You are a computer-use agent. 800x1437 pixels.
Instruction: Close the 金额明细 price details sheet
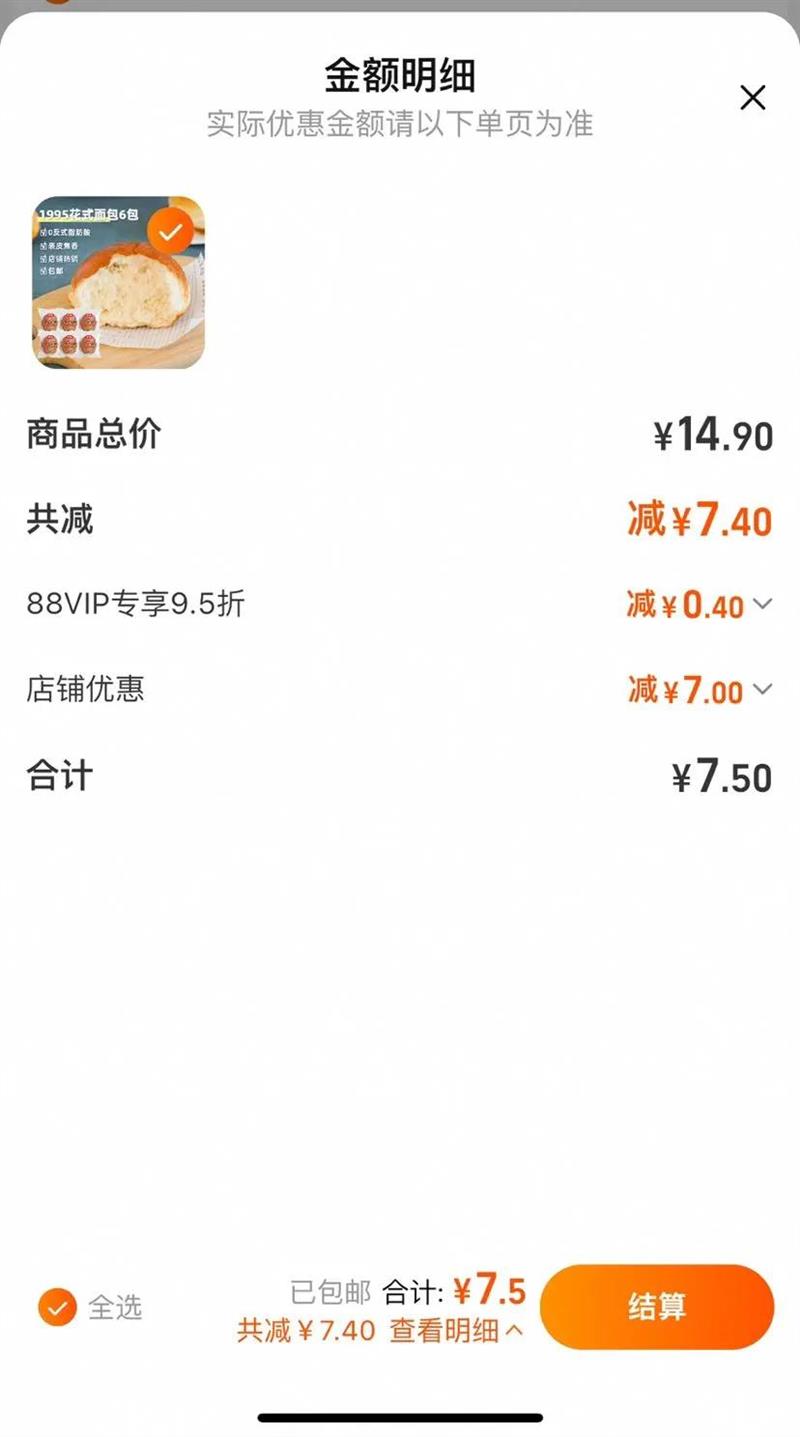752,98
